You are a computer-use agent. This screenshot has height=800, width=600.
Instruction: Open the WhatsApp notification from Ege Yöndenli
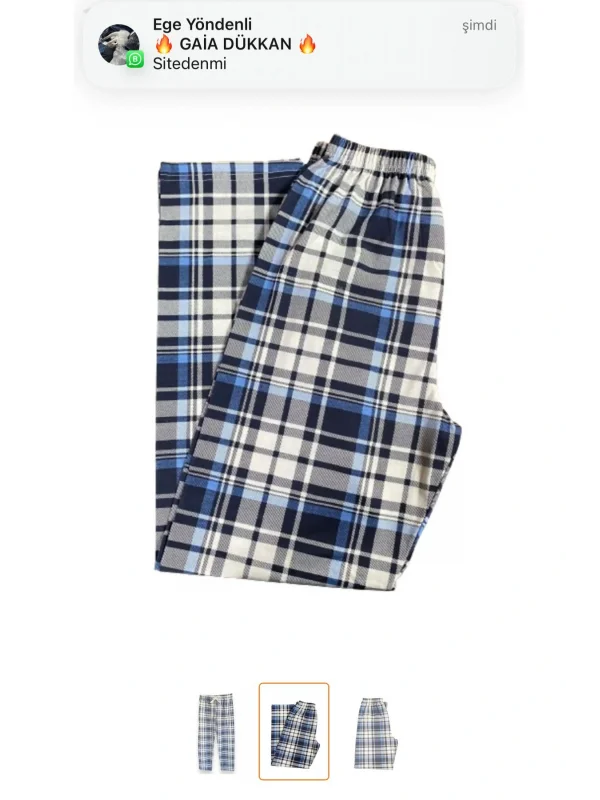click(299, 45)
